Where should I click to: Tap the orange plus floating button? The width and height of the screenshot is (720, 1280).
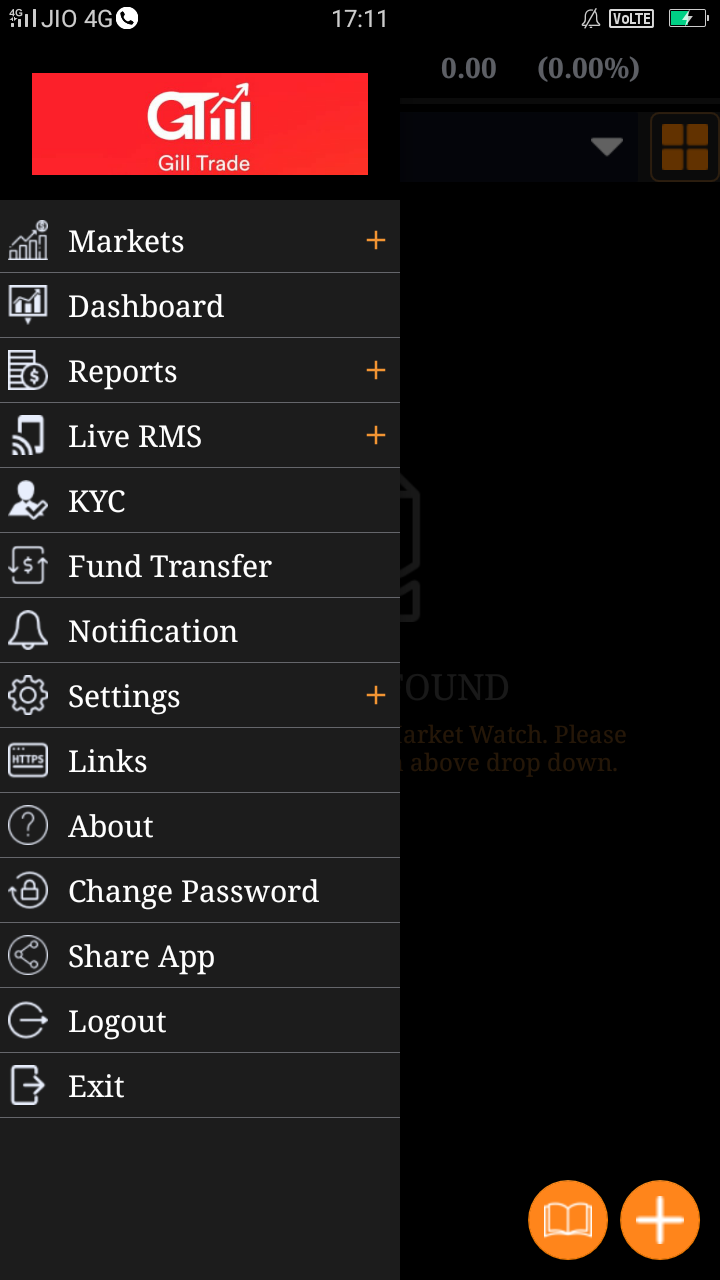coord(660,1220)
